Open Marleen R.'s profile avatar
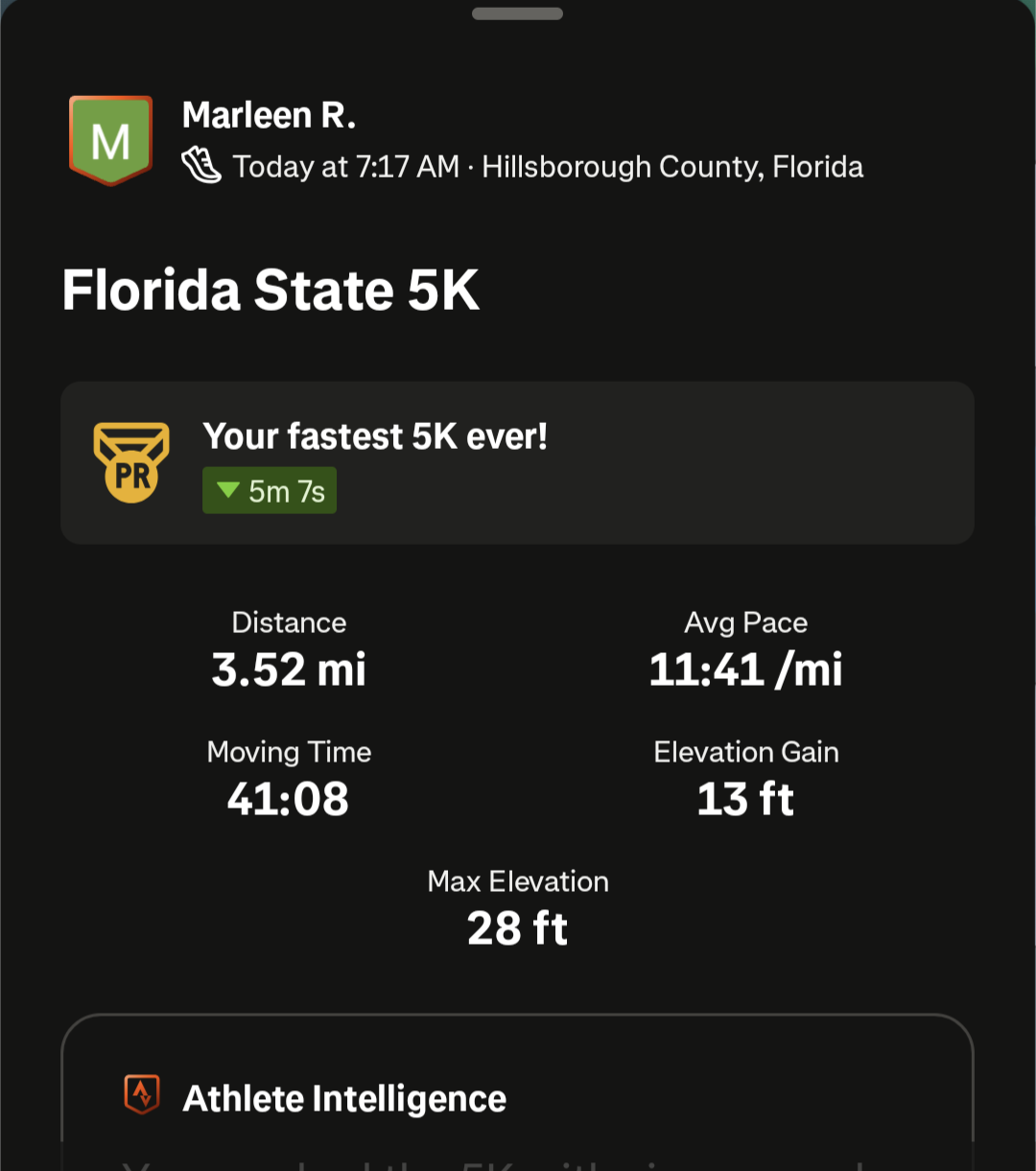This screenshot has width=1036, height=1171. coord(110,141)
